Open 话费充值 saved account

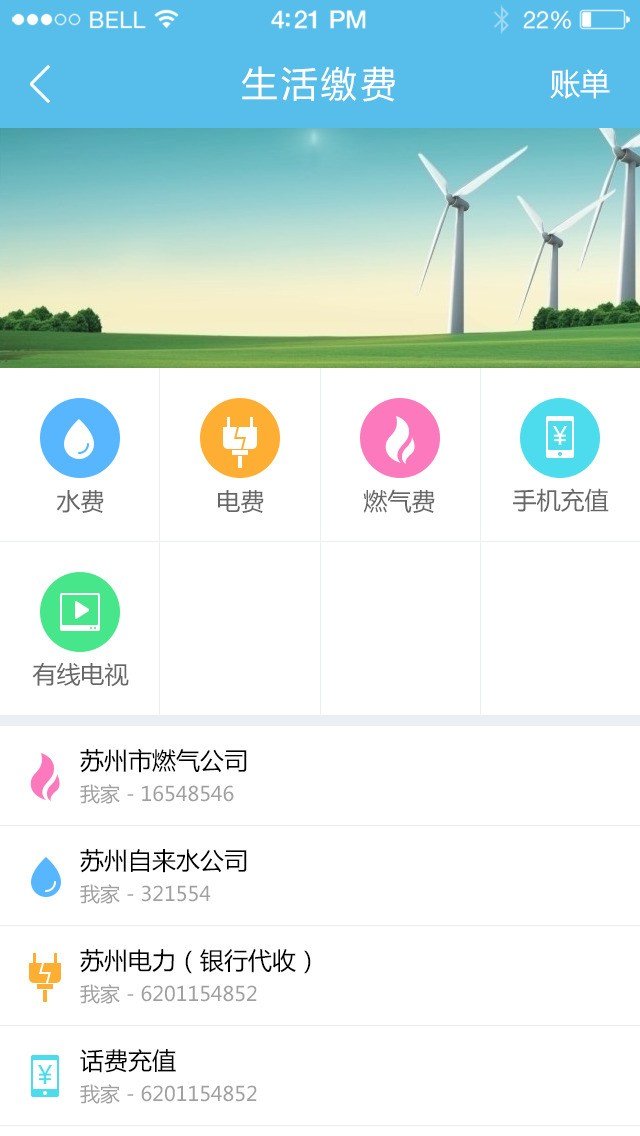pos(320,1076)
